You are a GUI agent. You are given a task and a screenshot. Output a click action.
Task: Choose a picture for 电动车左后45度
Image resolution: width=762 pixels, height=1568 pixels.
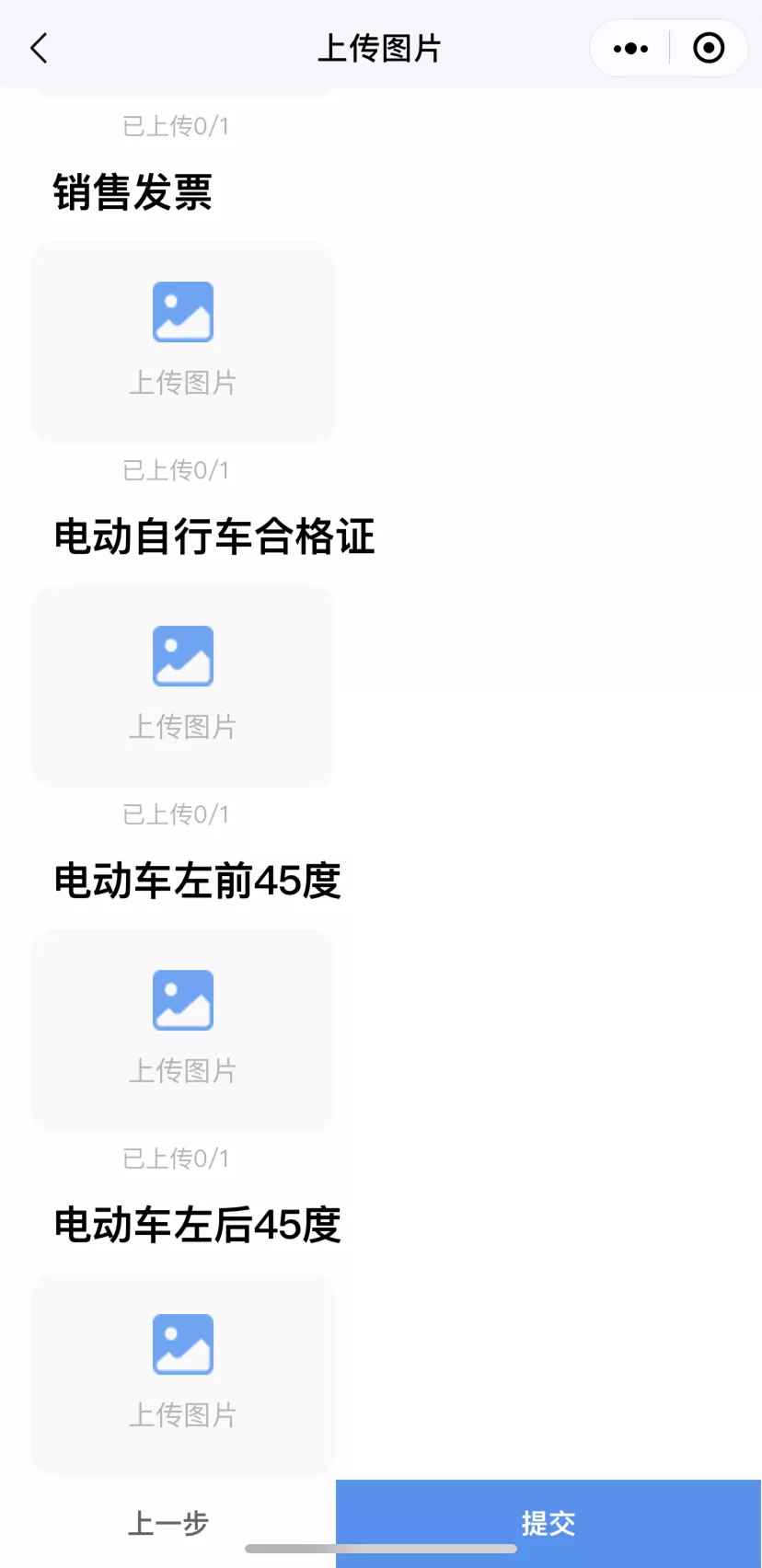tap(182, 1375)
